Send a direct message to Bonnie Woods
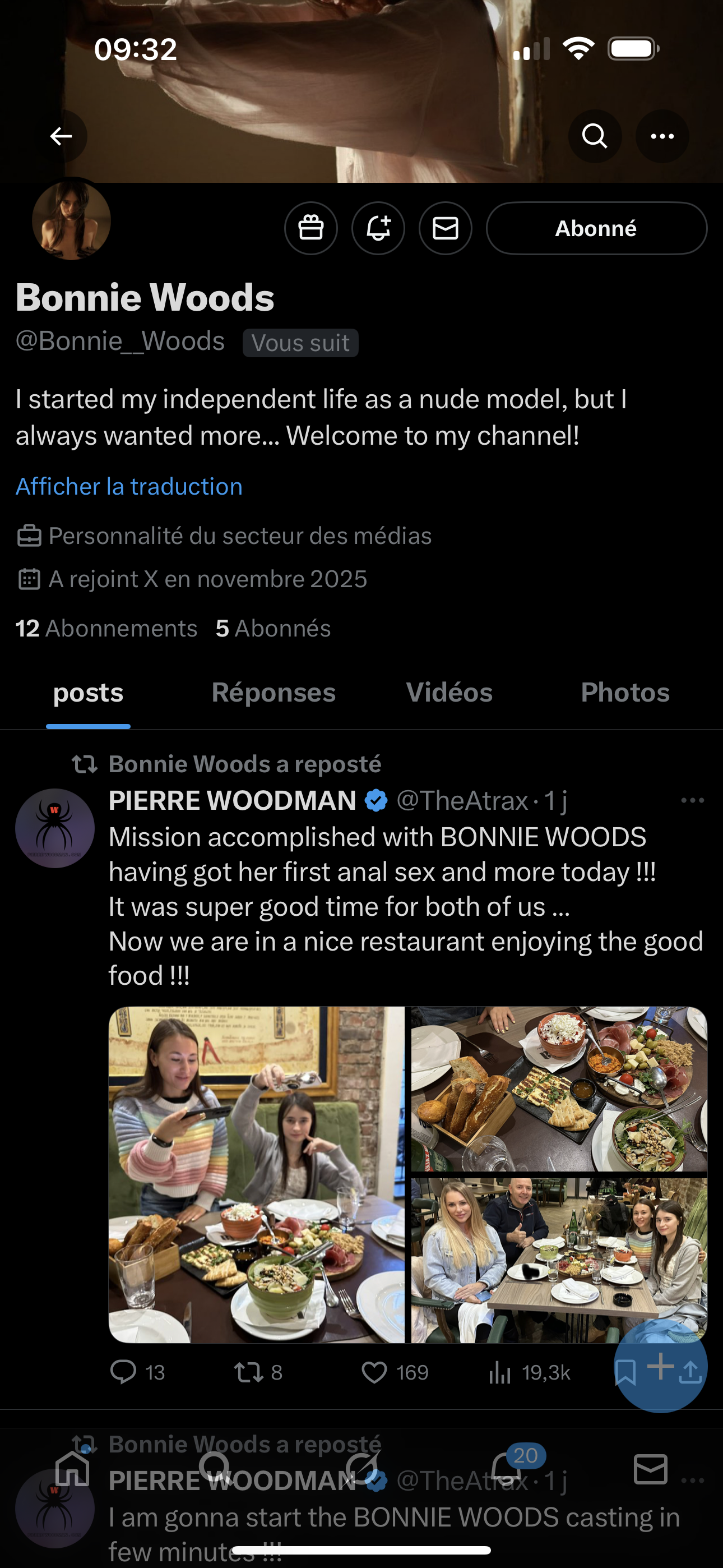The width and height of the screenshot is (723, 1568). tap(446, 228)
